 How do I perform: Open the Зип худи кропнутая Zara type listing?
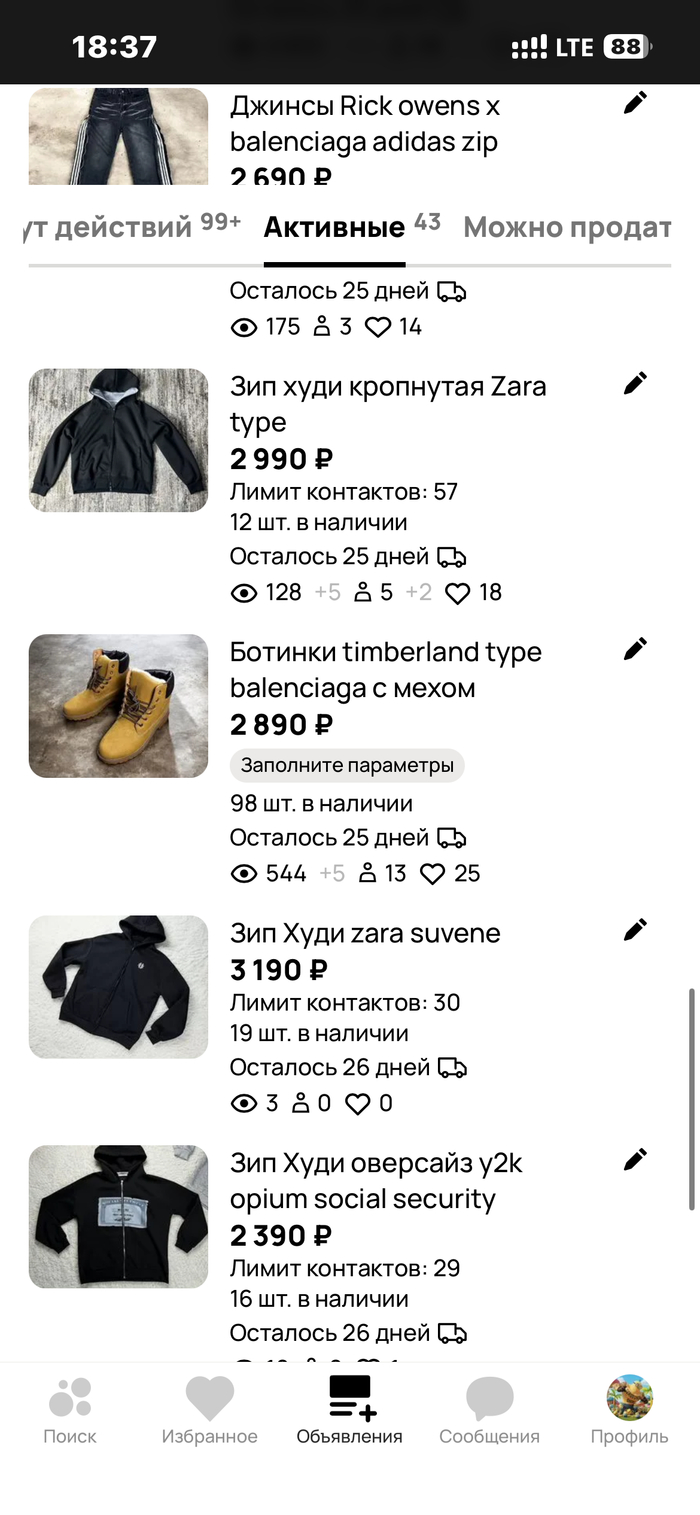[388, 403]
